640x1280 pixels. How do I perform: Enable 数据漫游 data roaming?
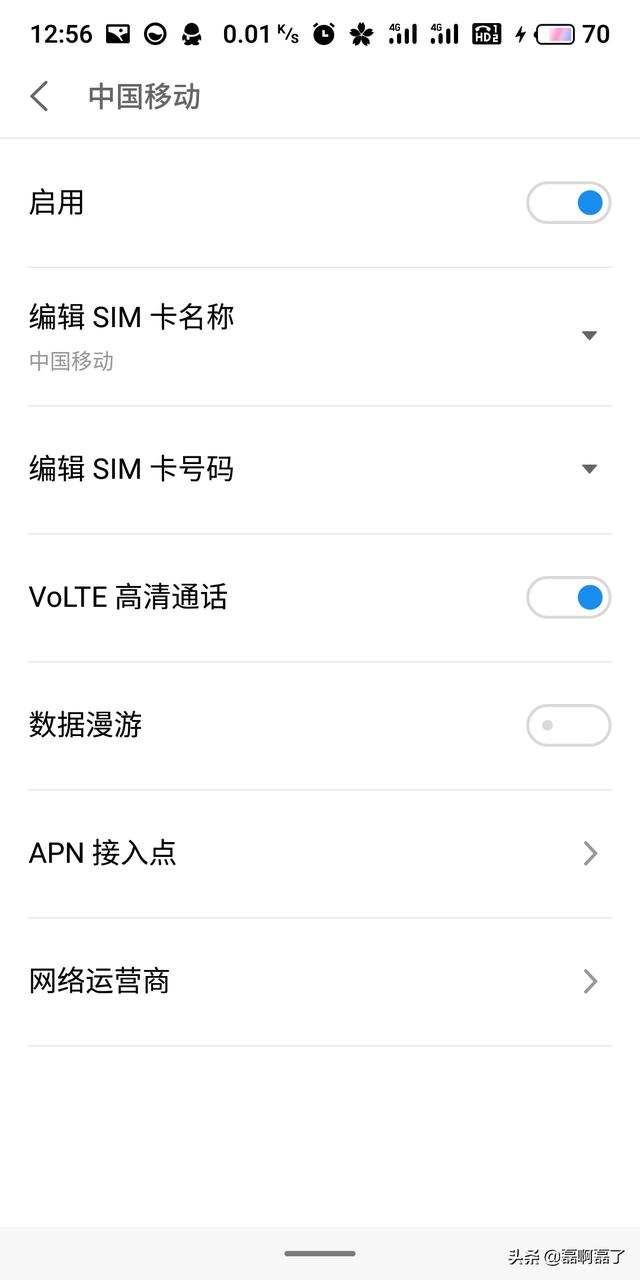568,725
